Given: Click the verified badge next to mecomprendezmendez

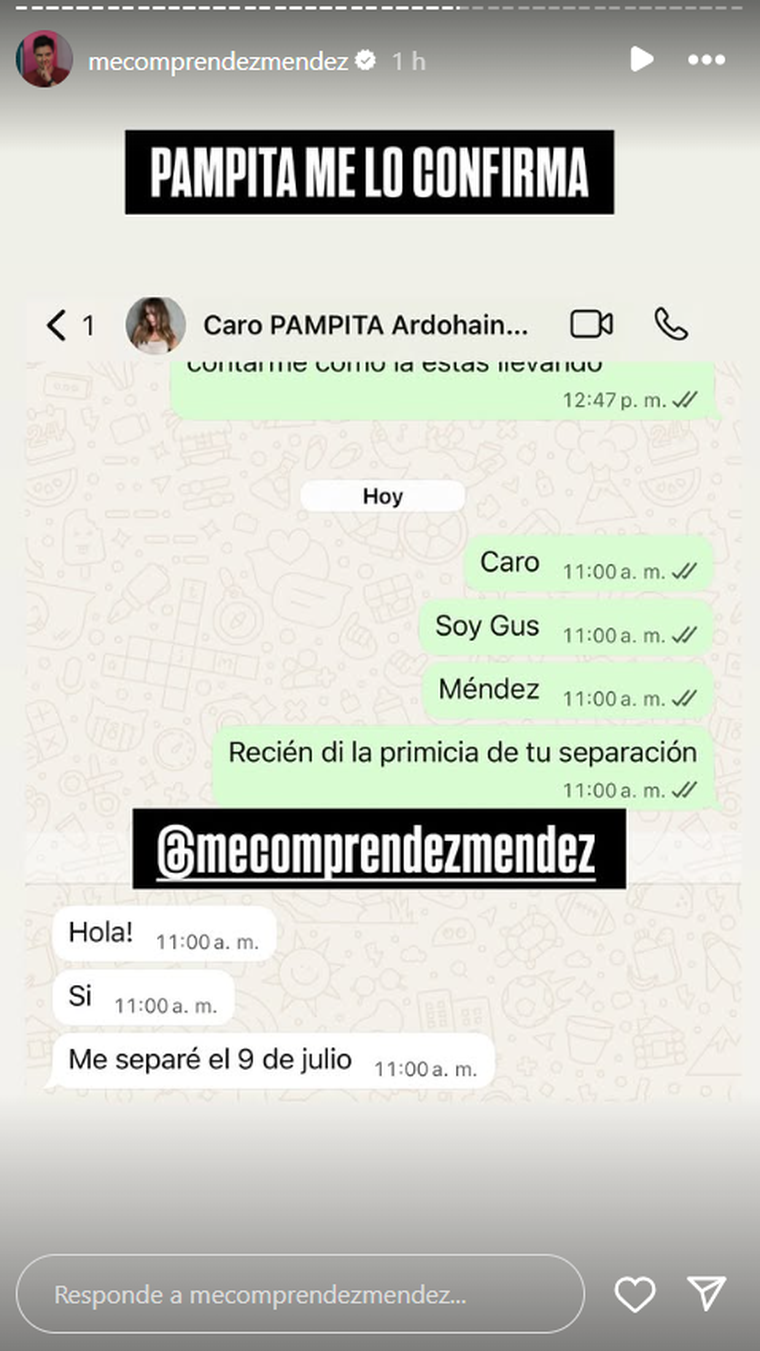Looking at the screenshot, I should point(367,60).
